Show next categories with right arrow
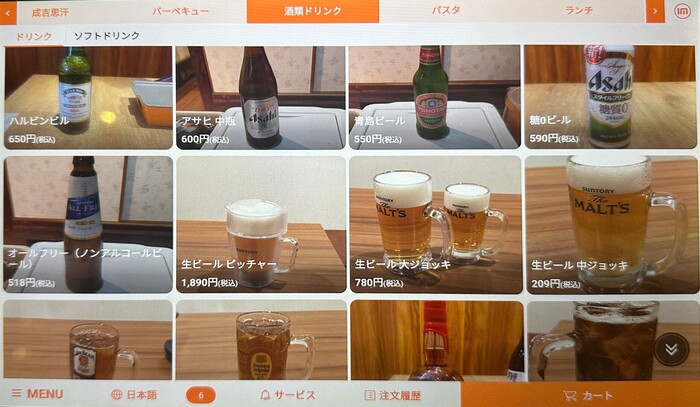This screenshot has width=700, height=407. (x=655, y=11)
